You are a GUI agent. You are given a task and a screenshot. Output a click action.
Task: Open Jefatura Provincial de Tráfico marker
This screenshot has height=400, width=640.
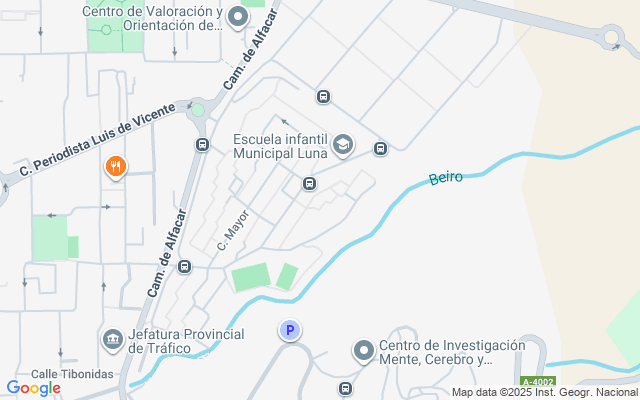[112, 341]
